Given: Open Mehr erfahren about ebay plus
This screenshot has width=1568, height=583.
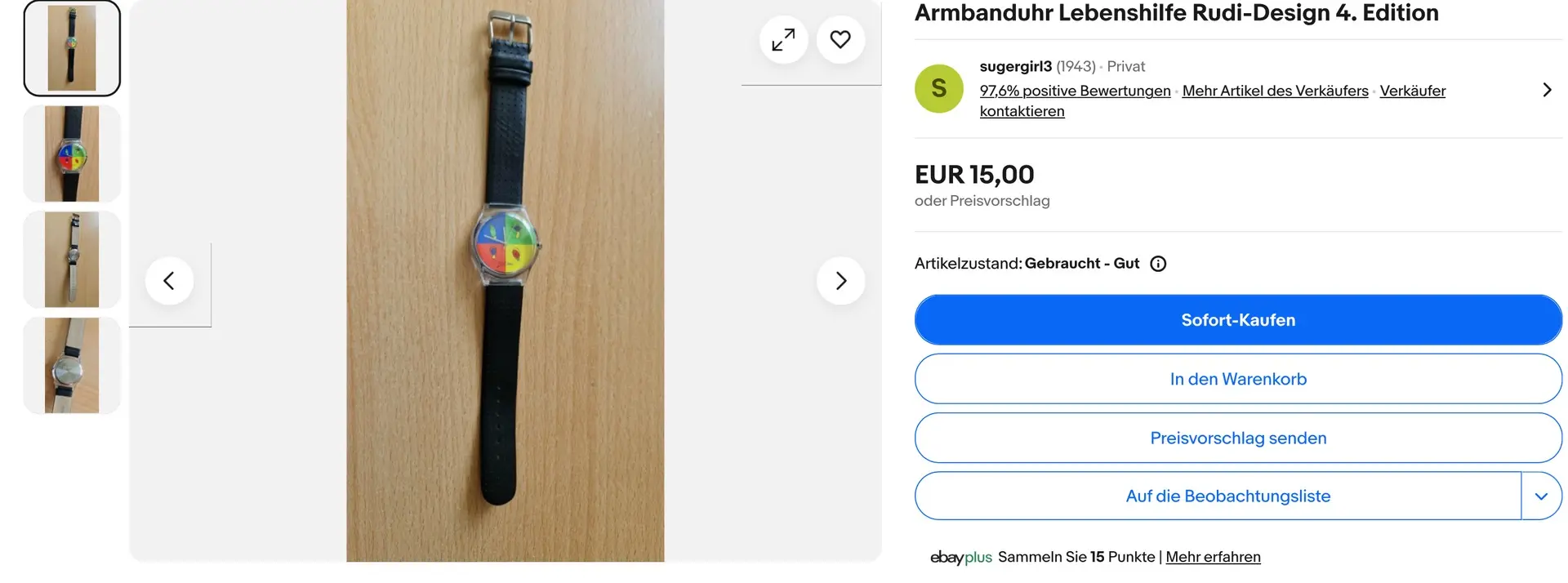Looking at the screenshot, I should point(1213,557).
